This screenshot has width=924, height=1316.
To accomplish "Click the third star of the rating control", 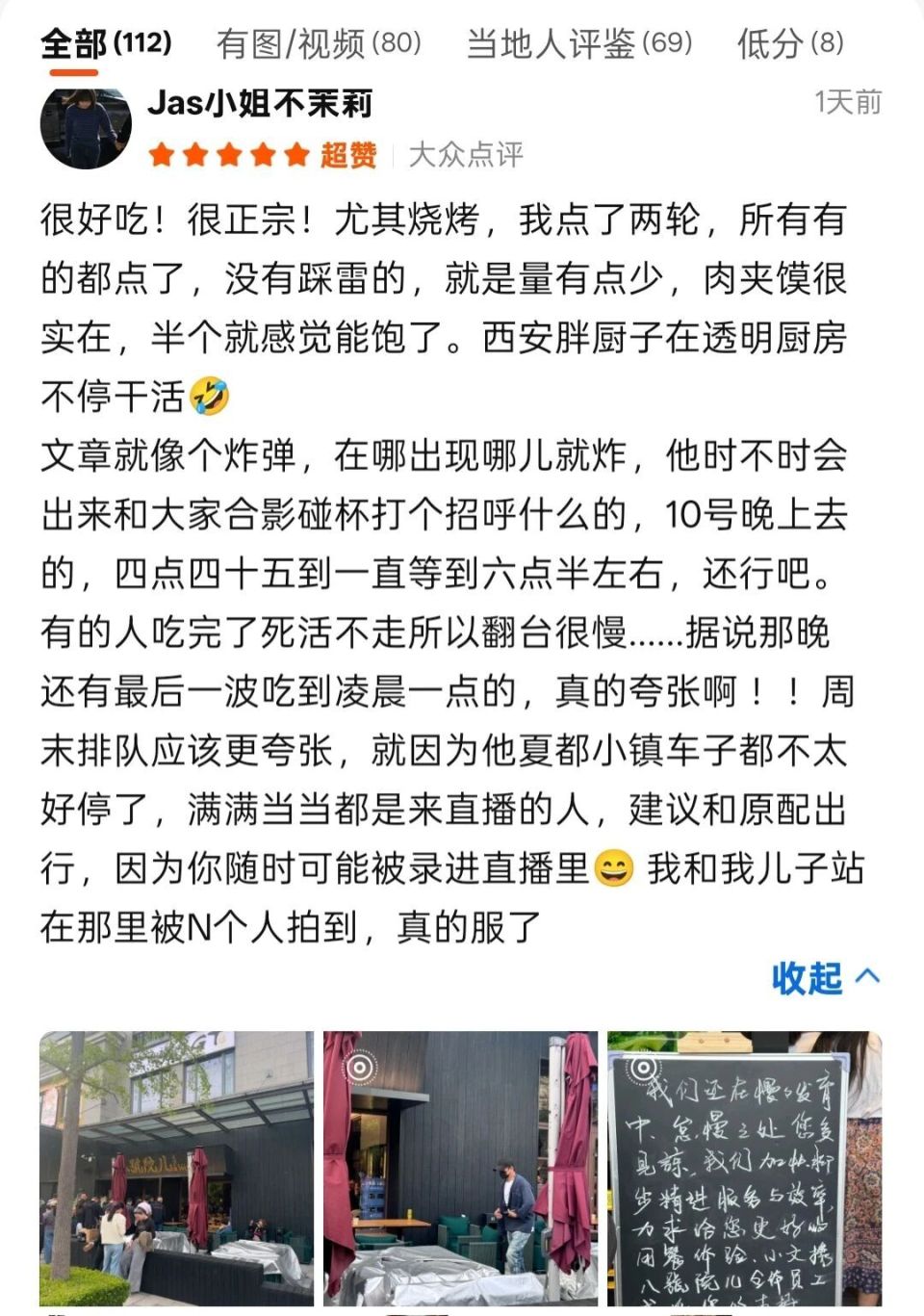I will coord(228,152).
